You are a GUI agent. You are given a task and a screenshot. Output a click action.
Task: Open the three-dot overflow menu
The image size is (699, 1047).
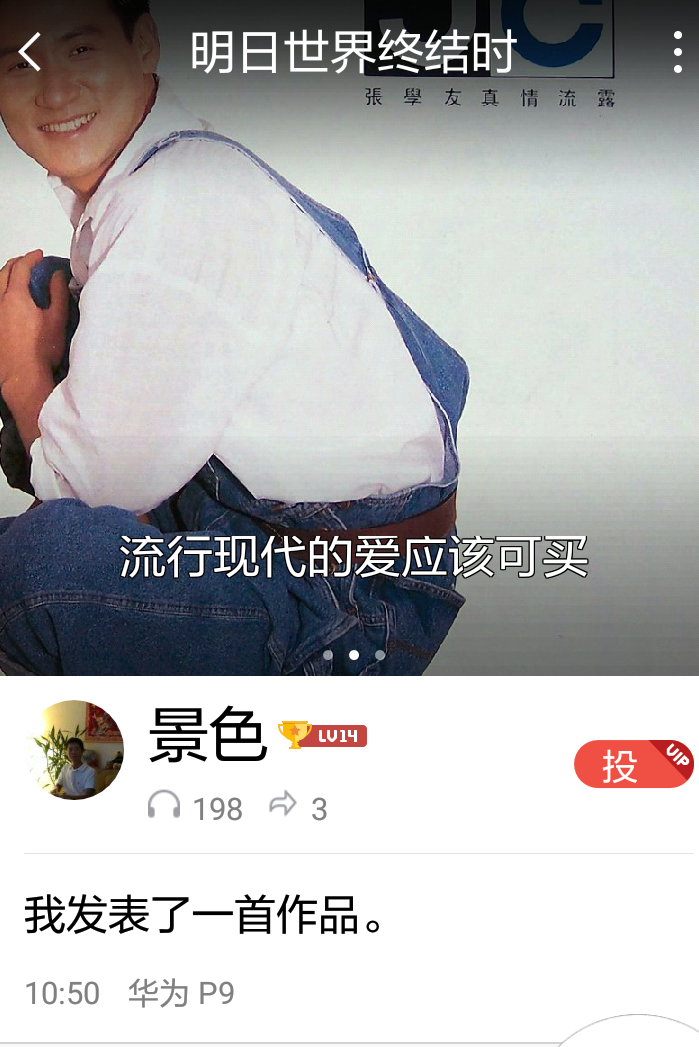point(678,52)
